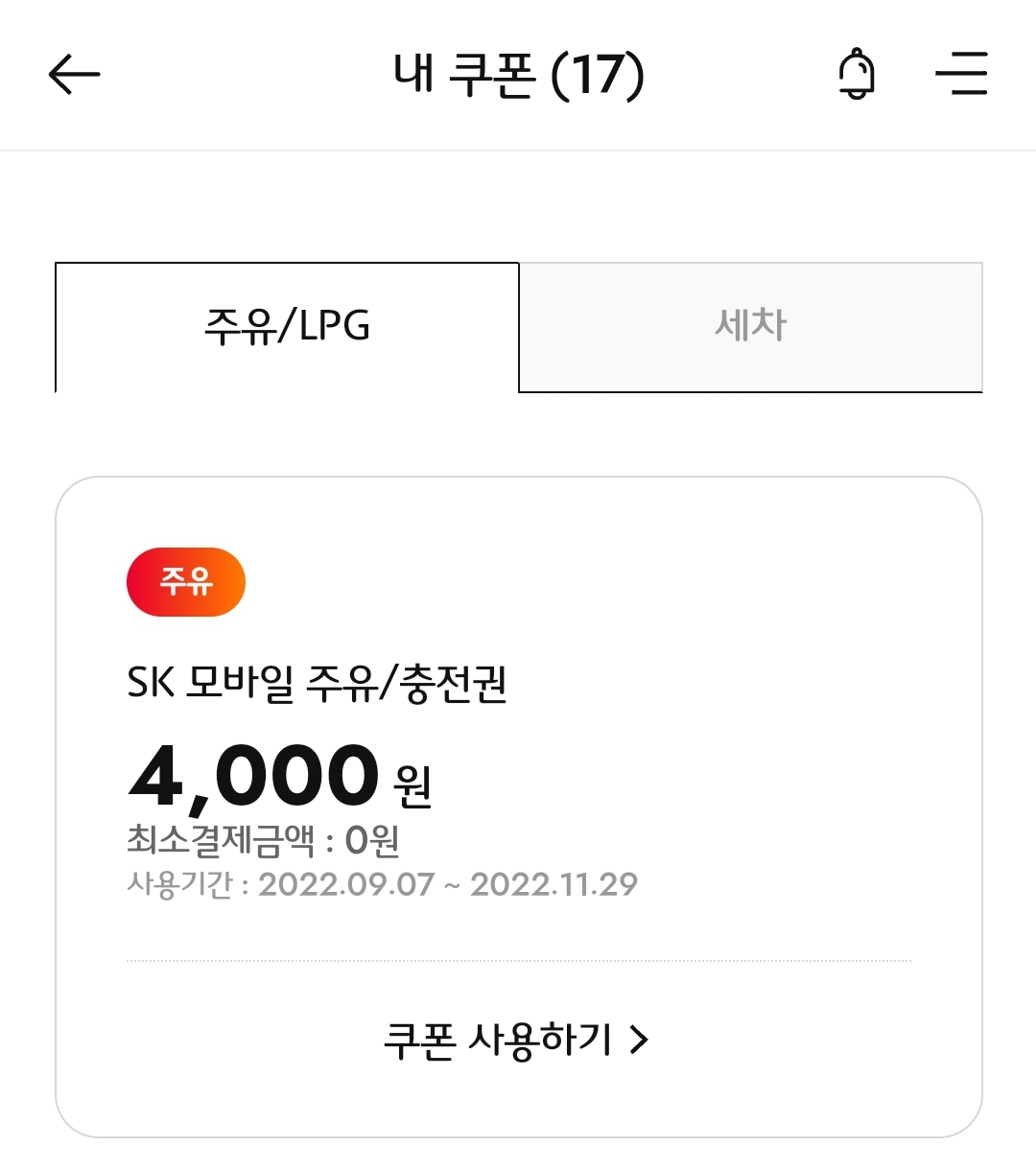The image size is (1036, 1170).
Task: Select the SK fuel coupon card
Action: tap(518, 806)
